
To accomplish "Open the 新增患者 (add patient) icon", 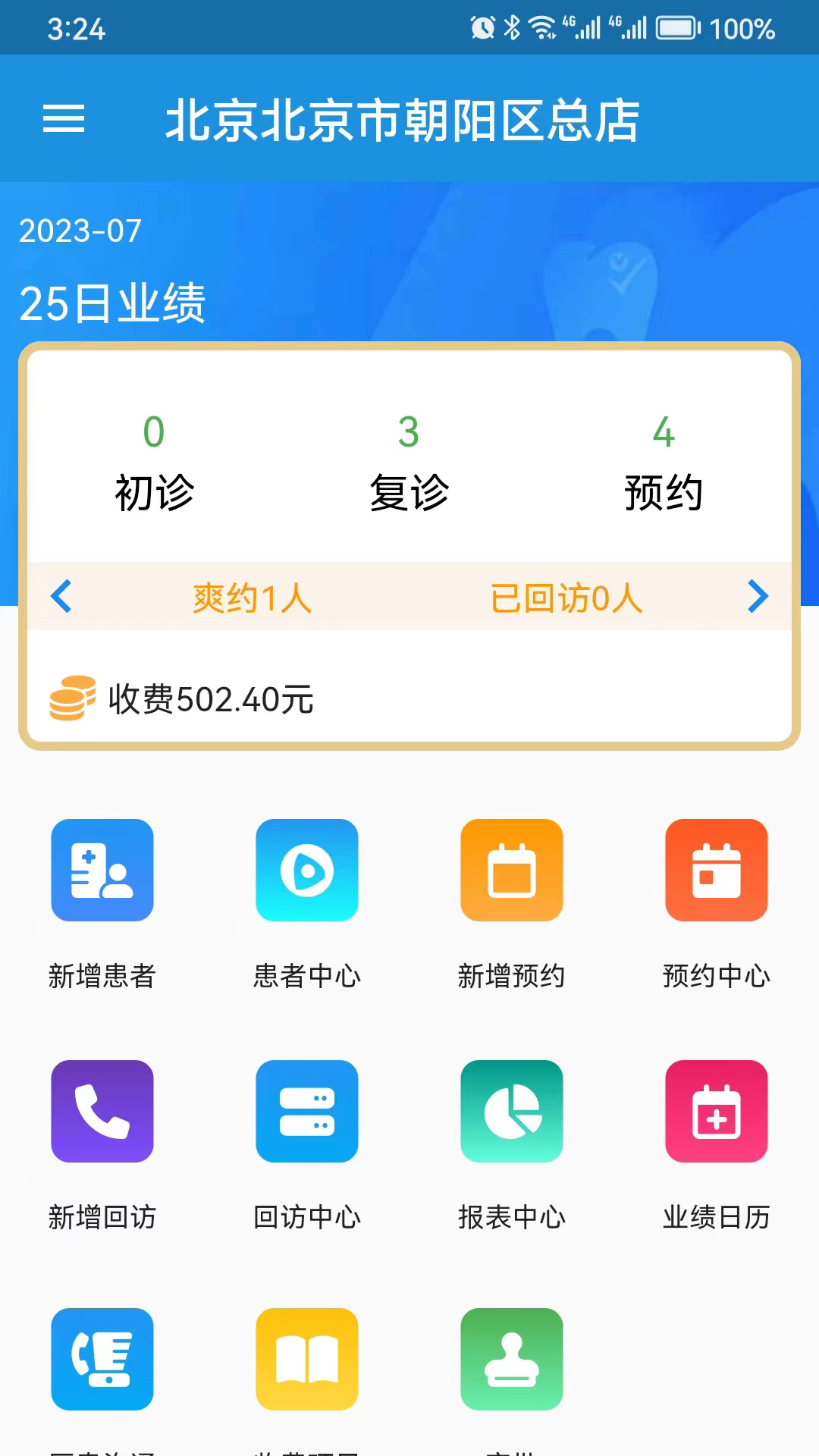I will (102, 871).
